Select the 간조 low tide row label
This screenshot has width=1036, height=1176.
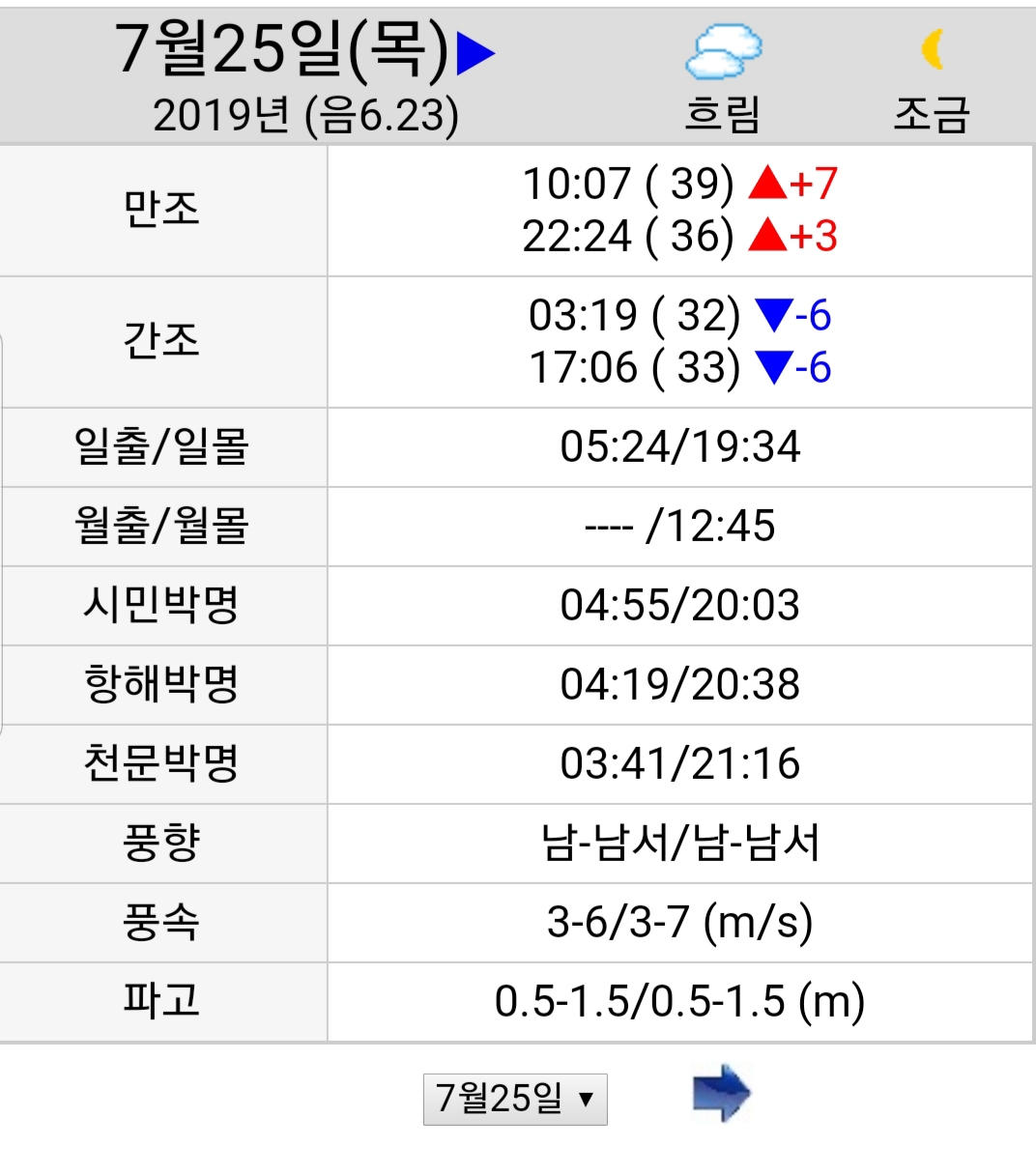159,340
